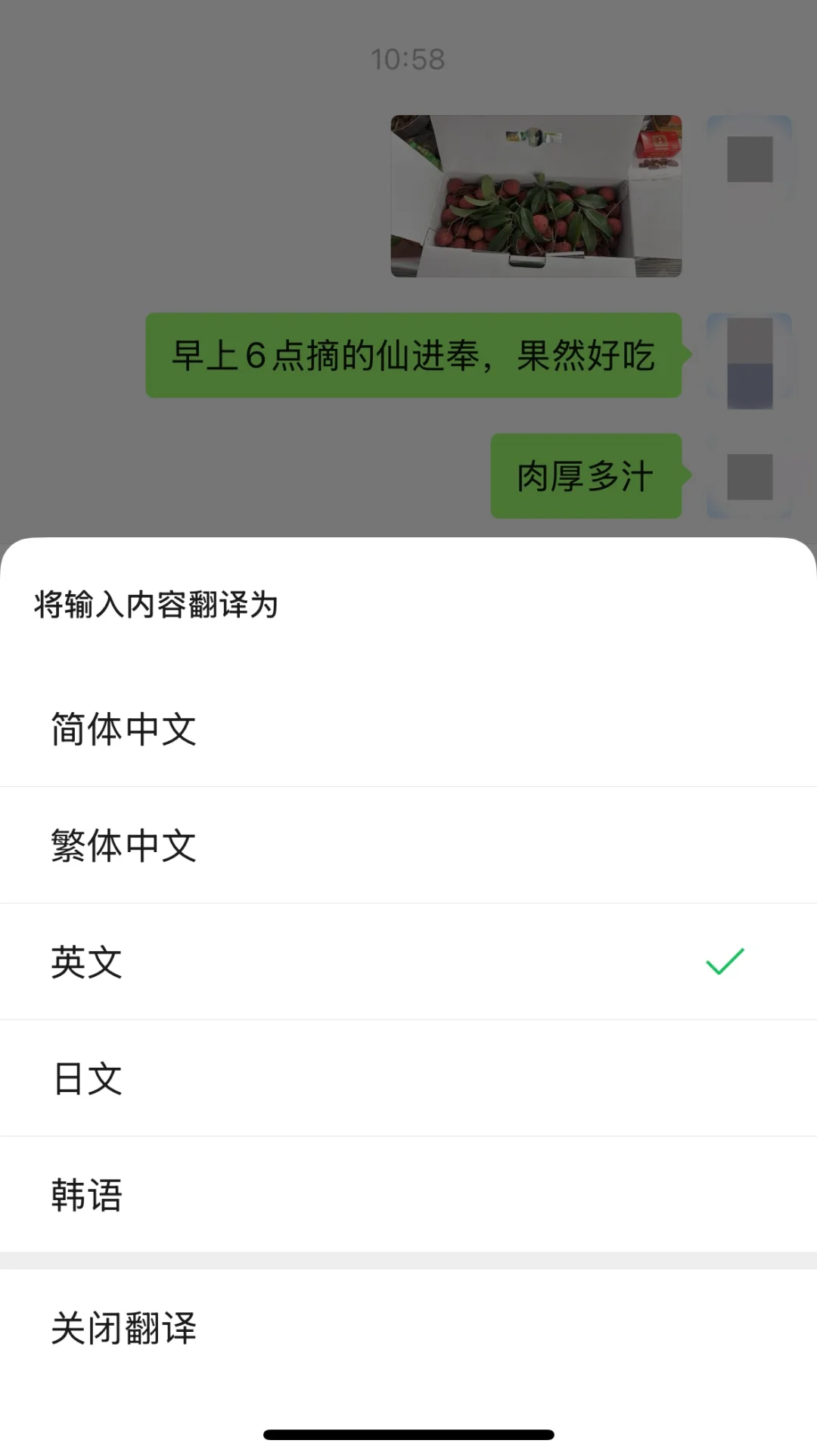The height and width of the screenshot is (1456, 817).
Task: Click the avatar beside the 肉厚多汁 message
Action: coord(748,477)
